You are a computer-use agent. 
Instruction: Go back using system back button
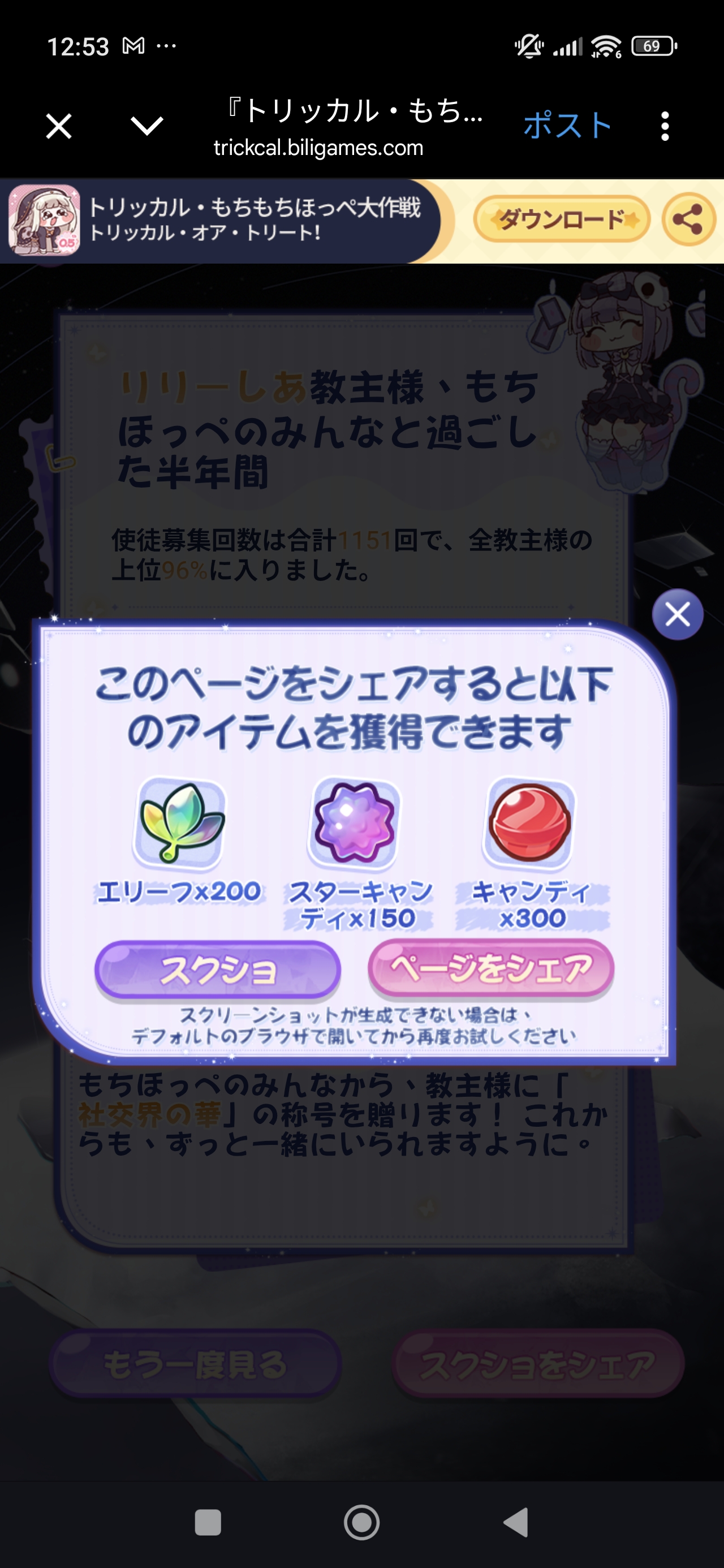516,1522
